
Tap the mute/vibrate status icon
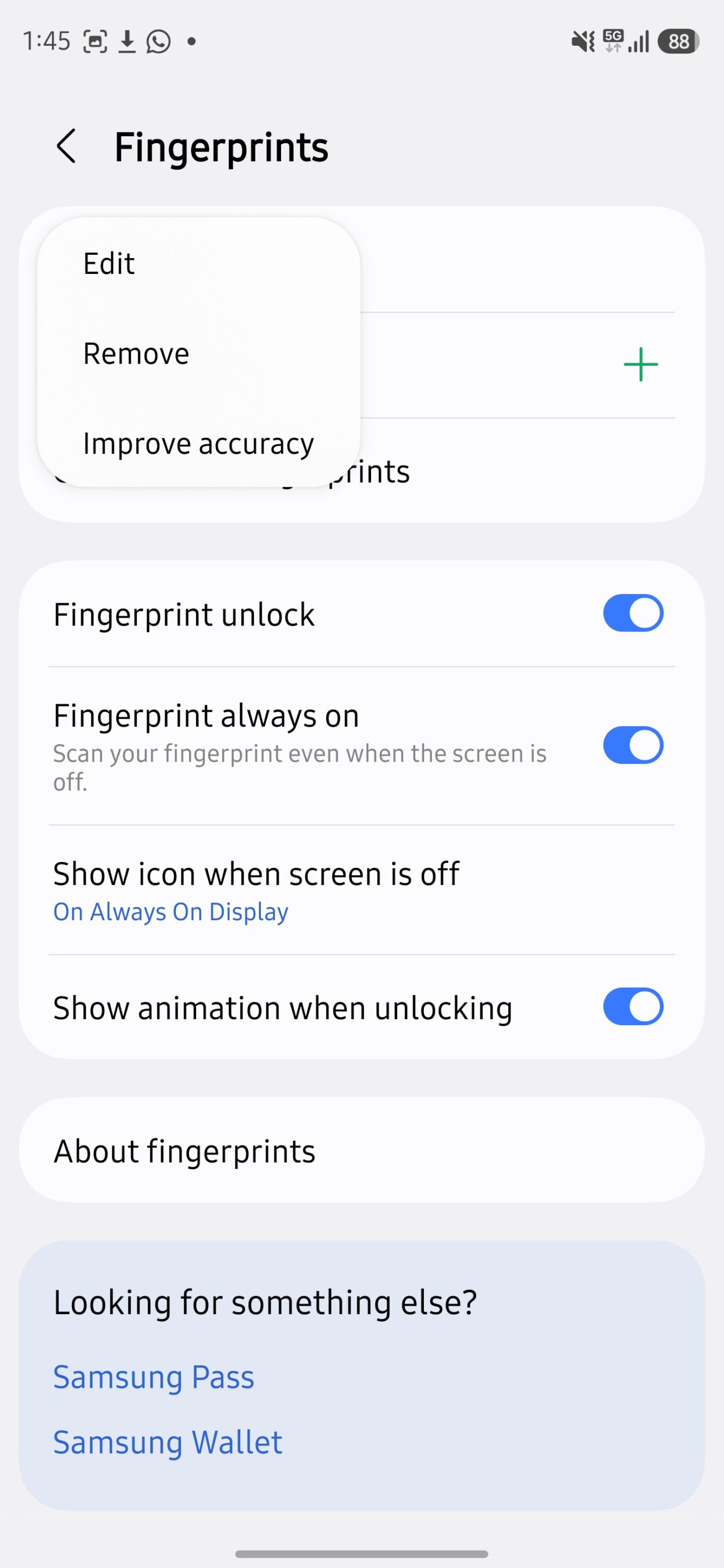pyautogui.click(x=583, y=40)
